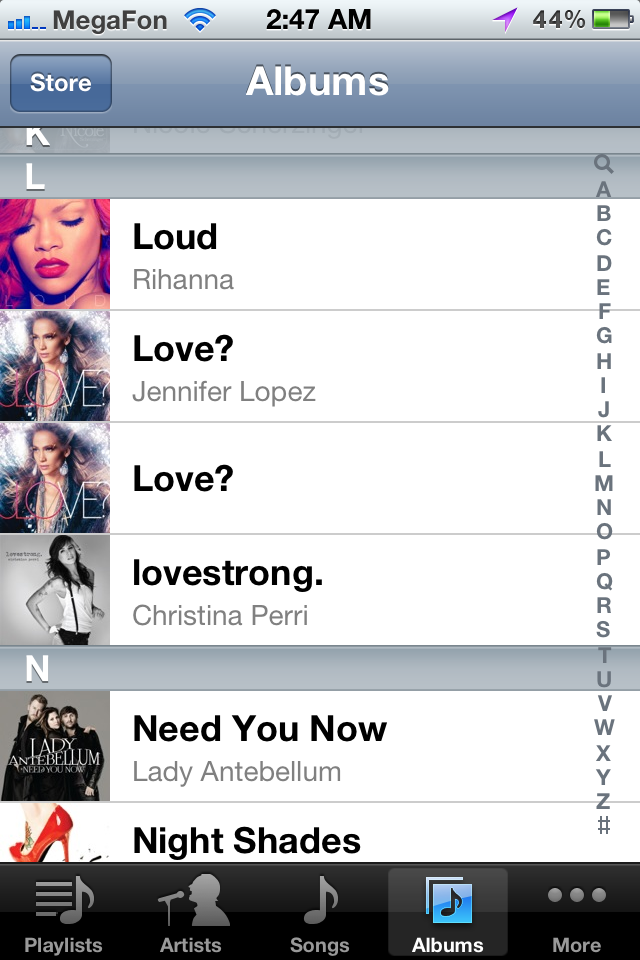Jump to letter B in the index

point(603,213)
